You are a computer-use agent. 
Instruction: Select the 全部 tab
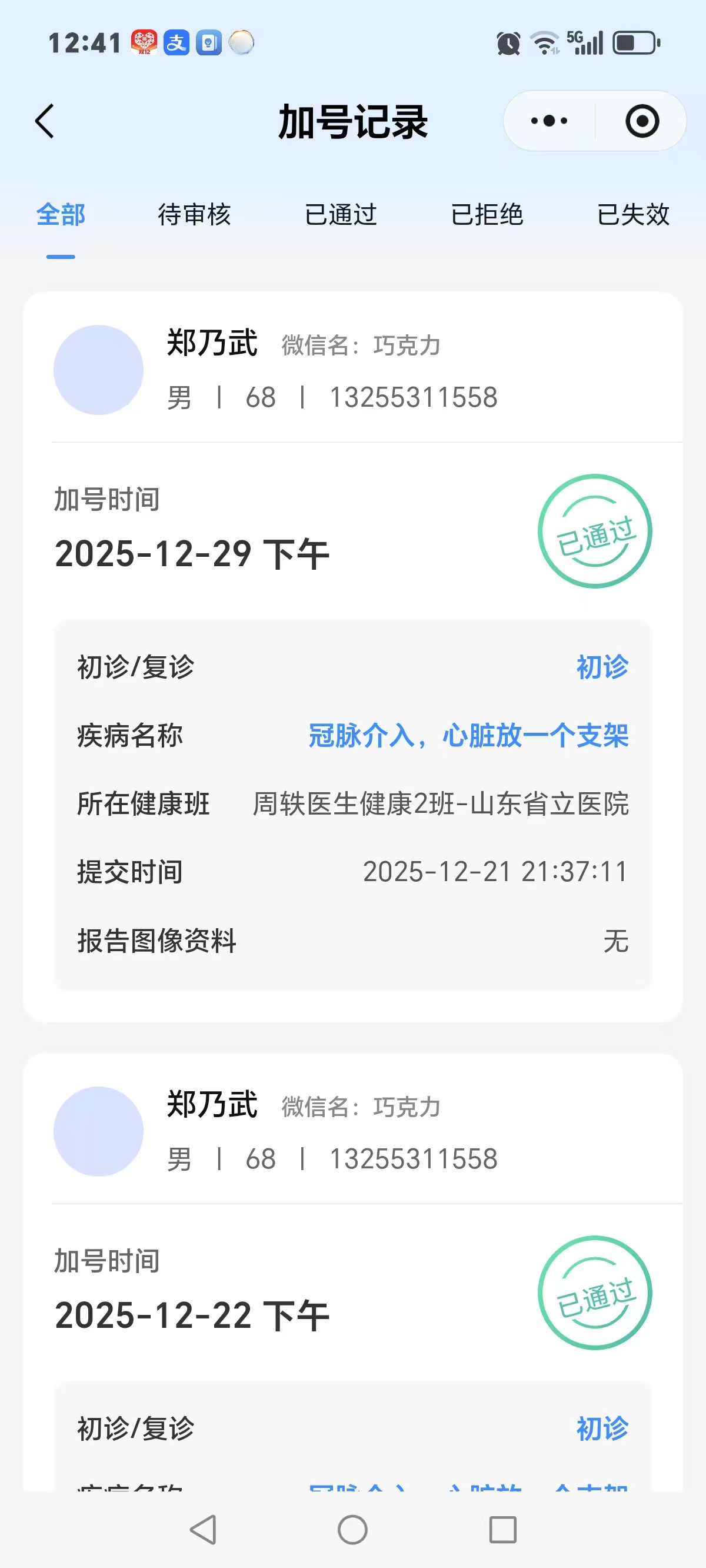(61, 215)
